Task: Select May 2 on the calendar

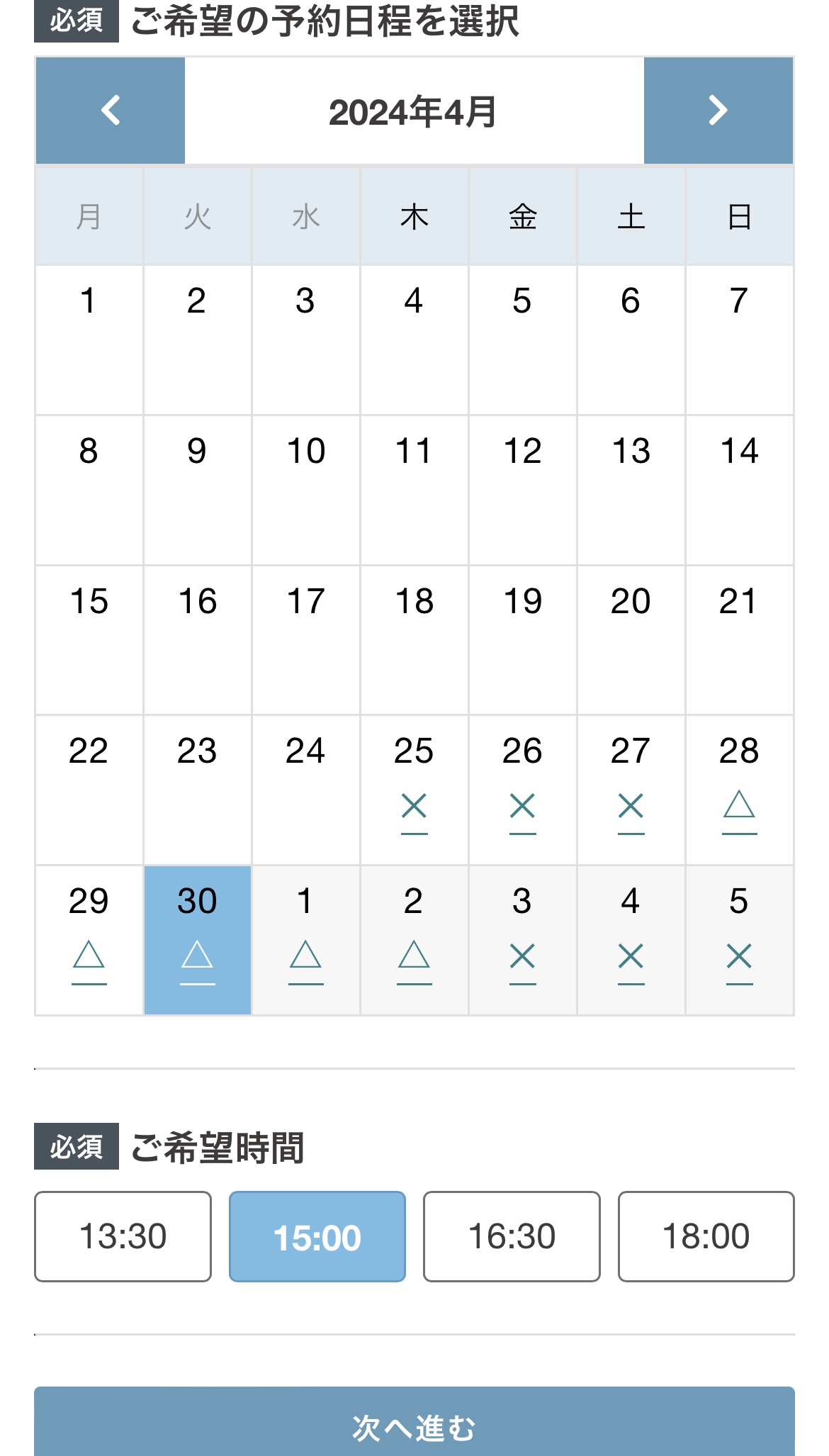Action: click(414, 940)
